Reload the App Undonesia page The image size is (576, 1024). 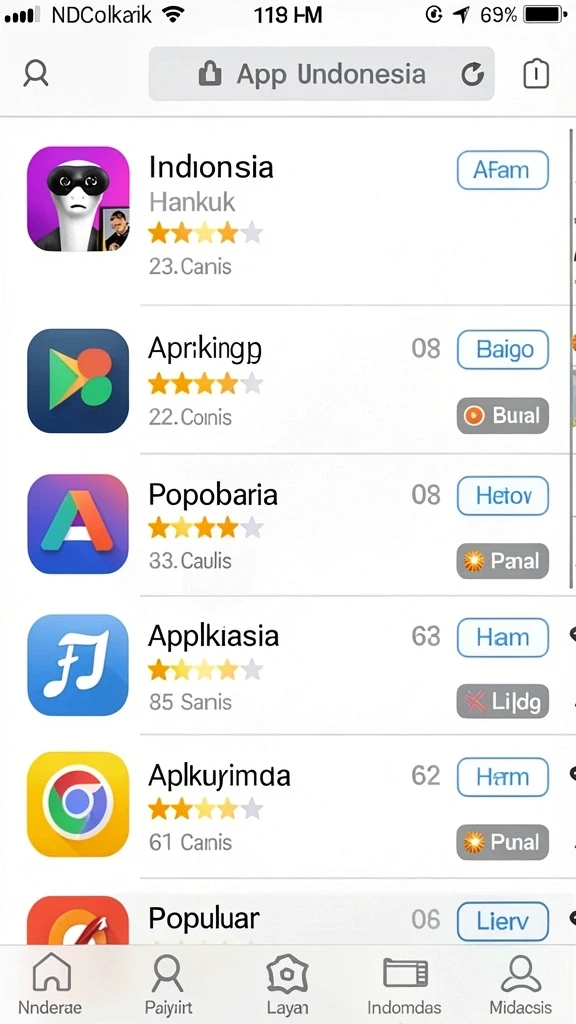coord(472,74)
